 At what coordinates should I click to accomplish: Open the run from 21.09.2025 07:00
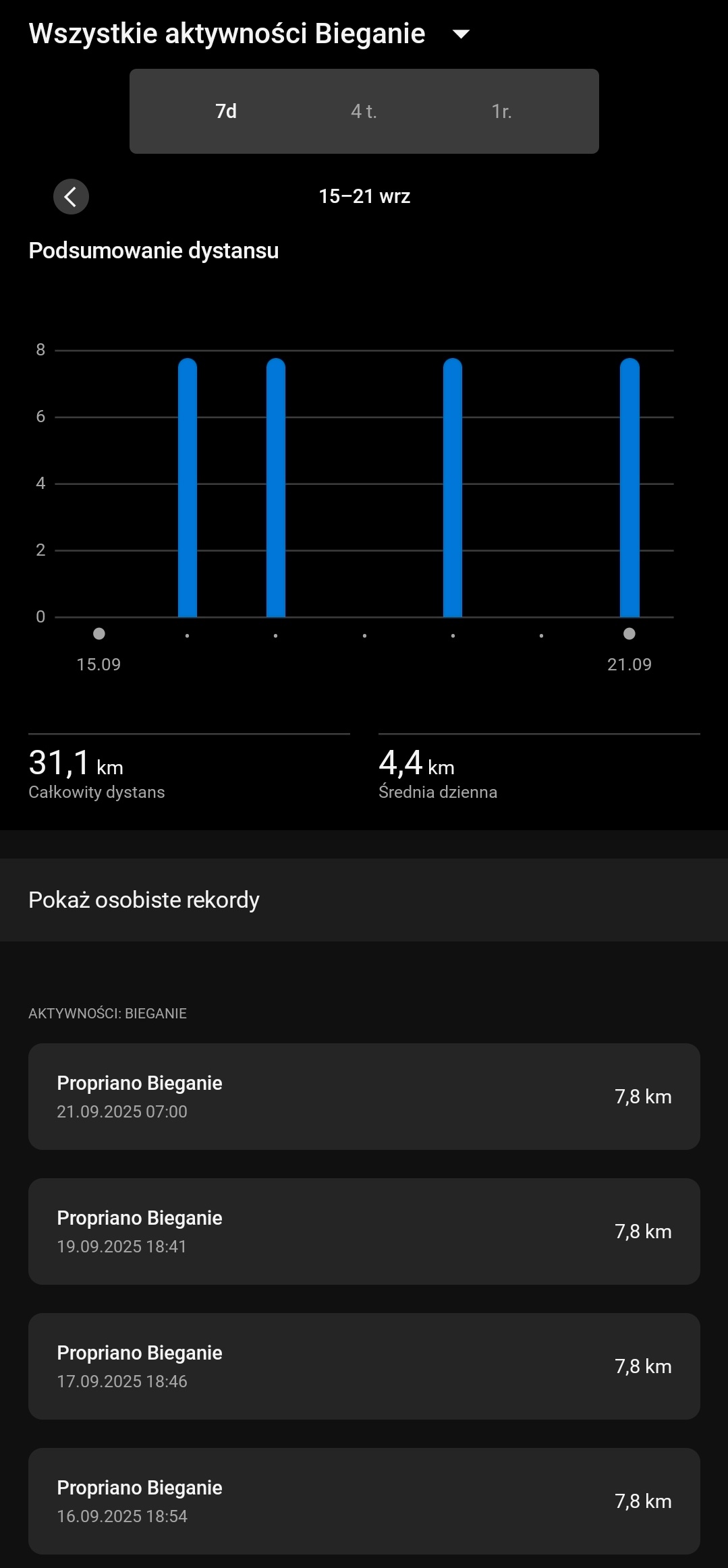click(x=364, y=1097)
